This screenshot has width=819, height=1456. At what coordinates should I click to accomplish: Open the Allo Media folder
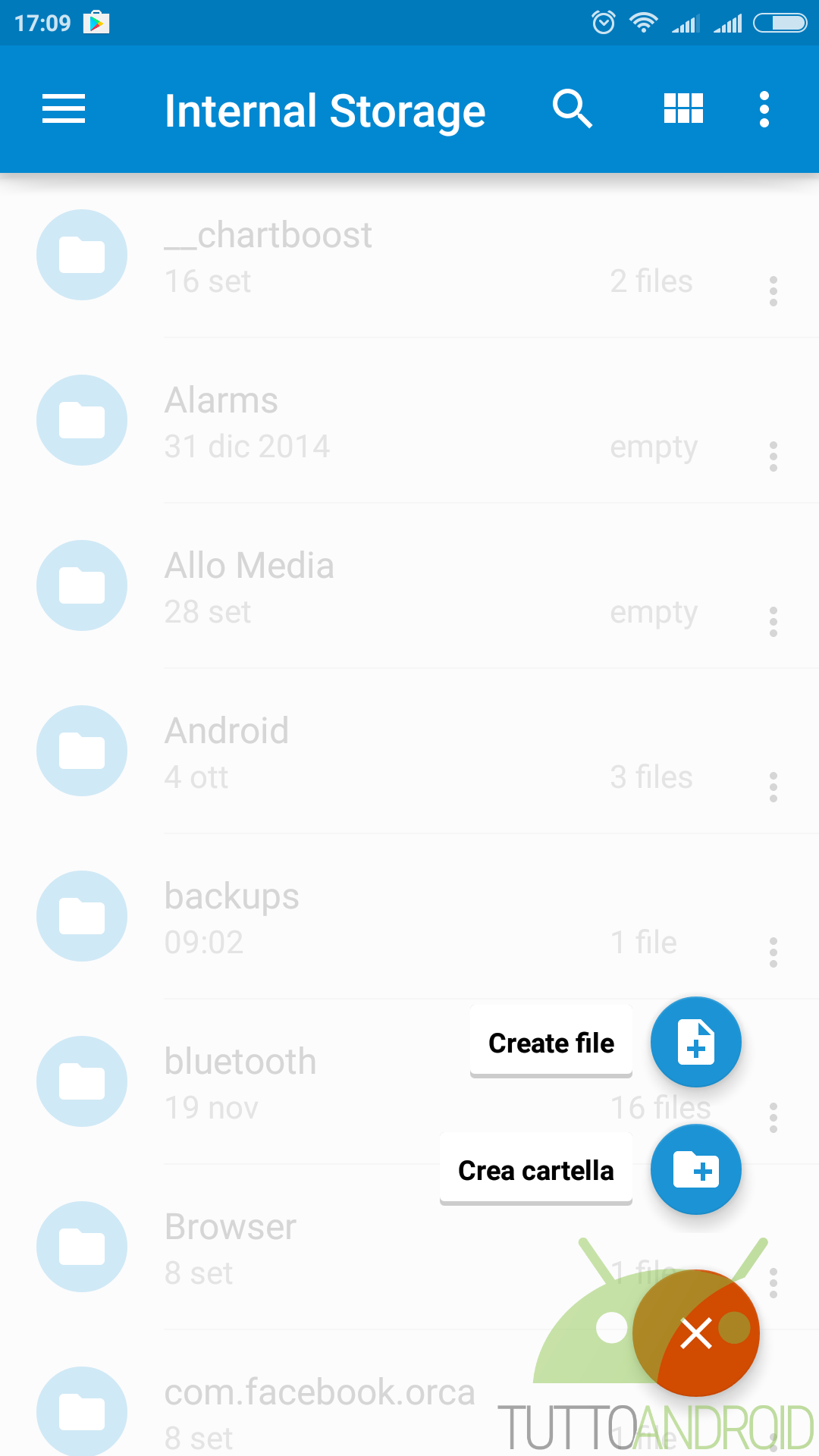pos(409,586)
